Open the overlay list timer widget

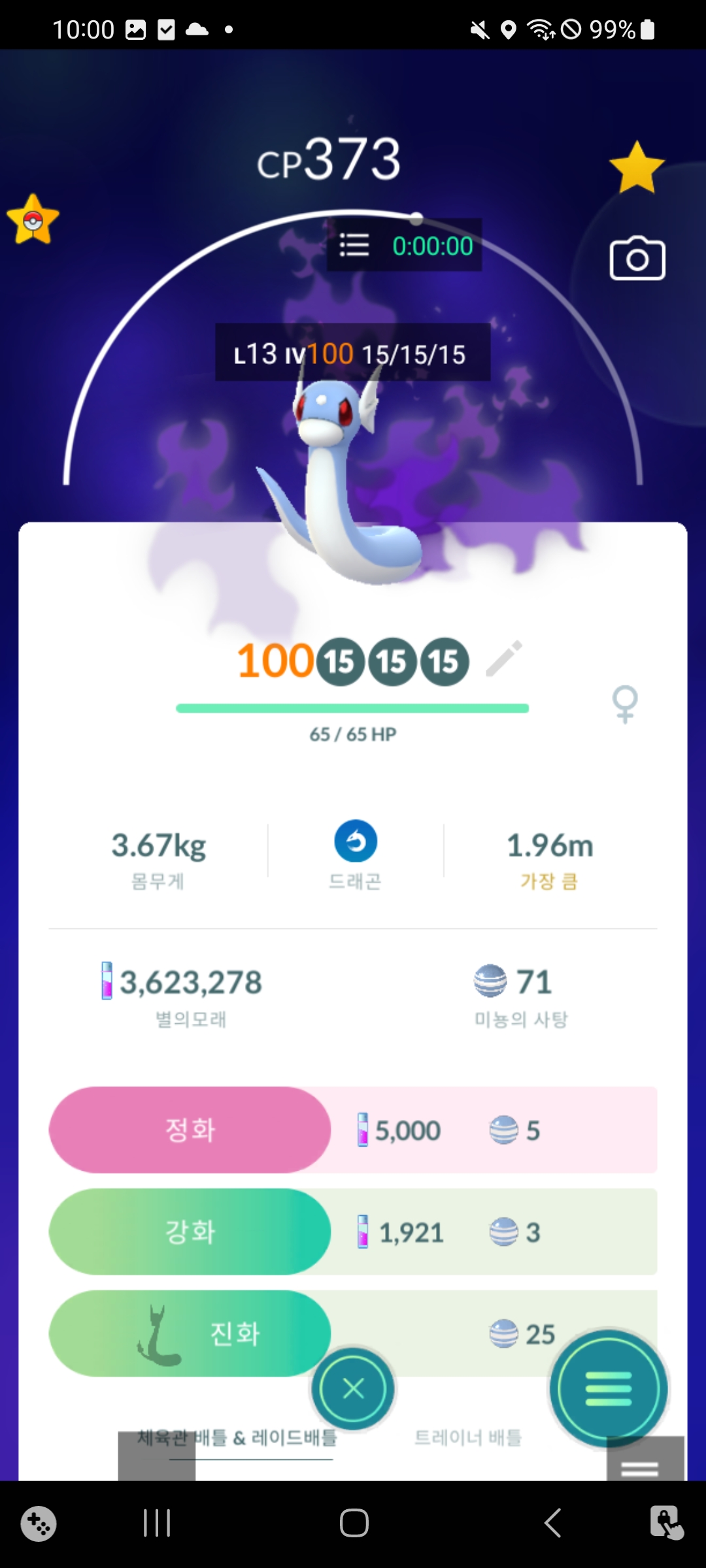click(x=405, y=246)
